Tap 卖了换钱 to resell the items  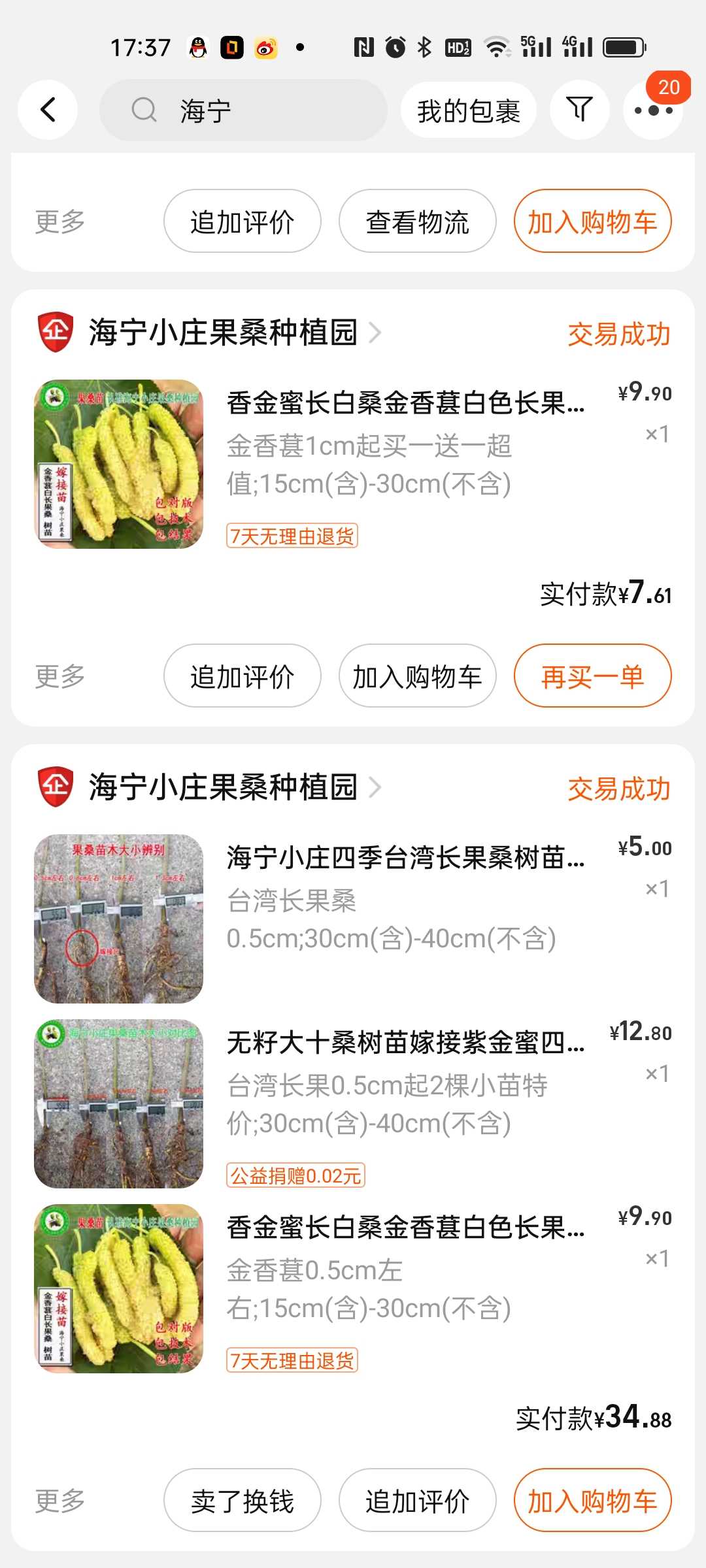click(242, 1501)
